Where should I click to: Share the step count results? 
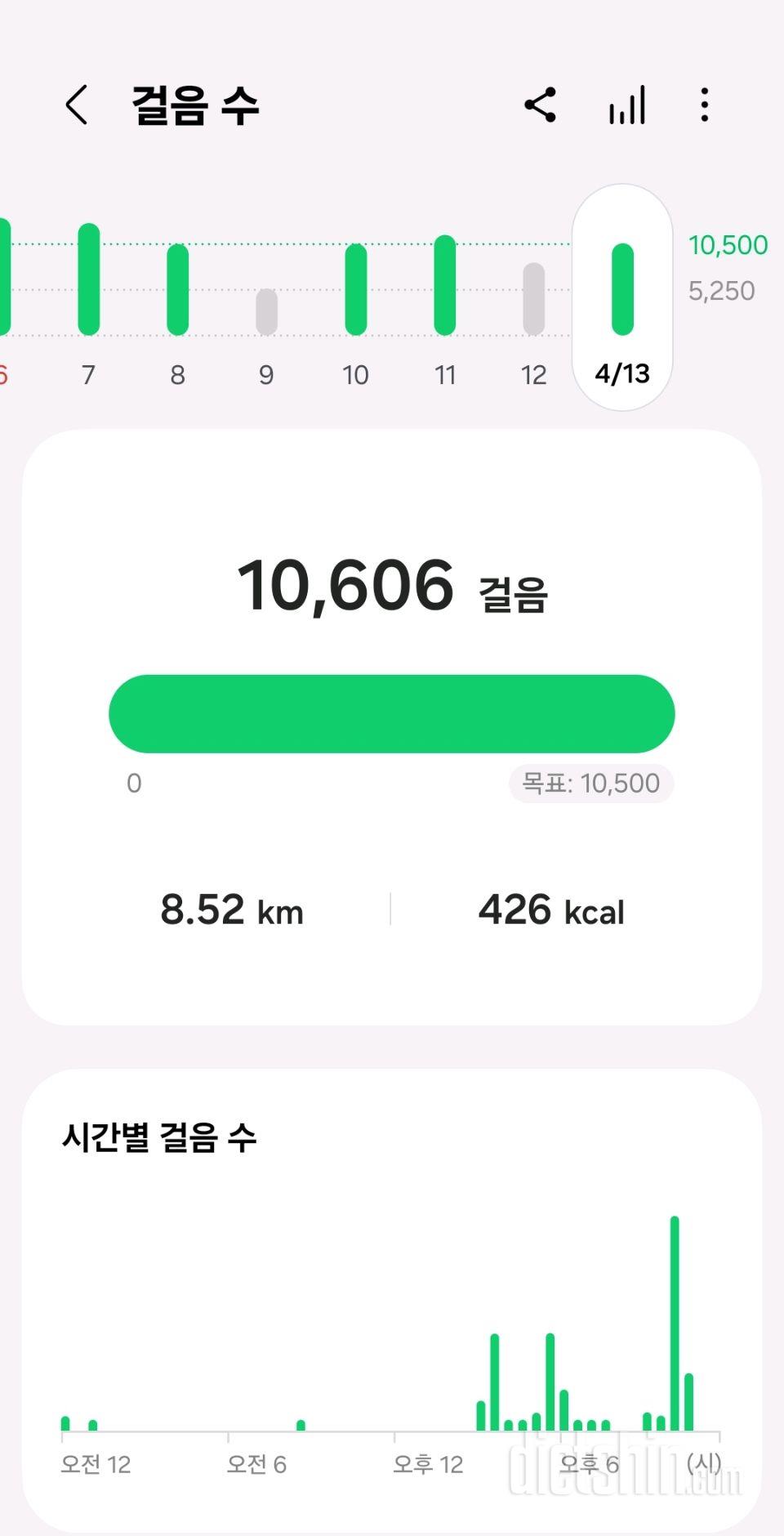click(x=540, y=105)
